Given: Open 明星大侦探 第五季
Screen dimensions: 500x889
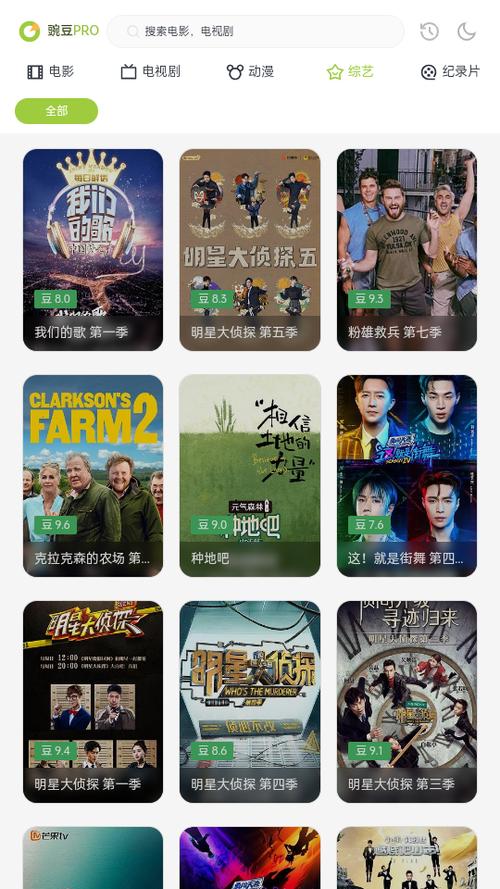Looking at the screenshot, I should point(250,249).
